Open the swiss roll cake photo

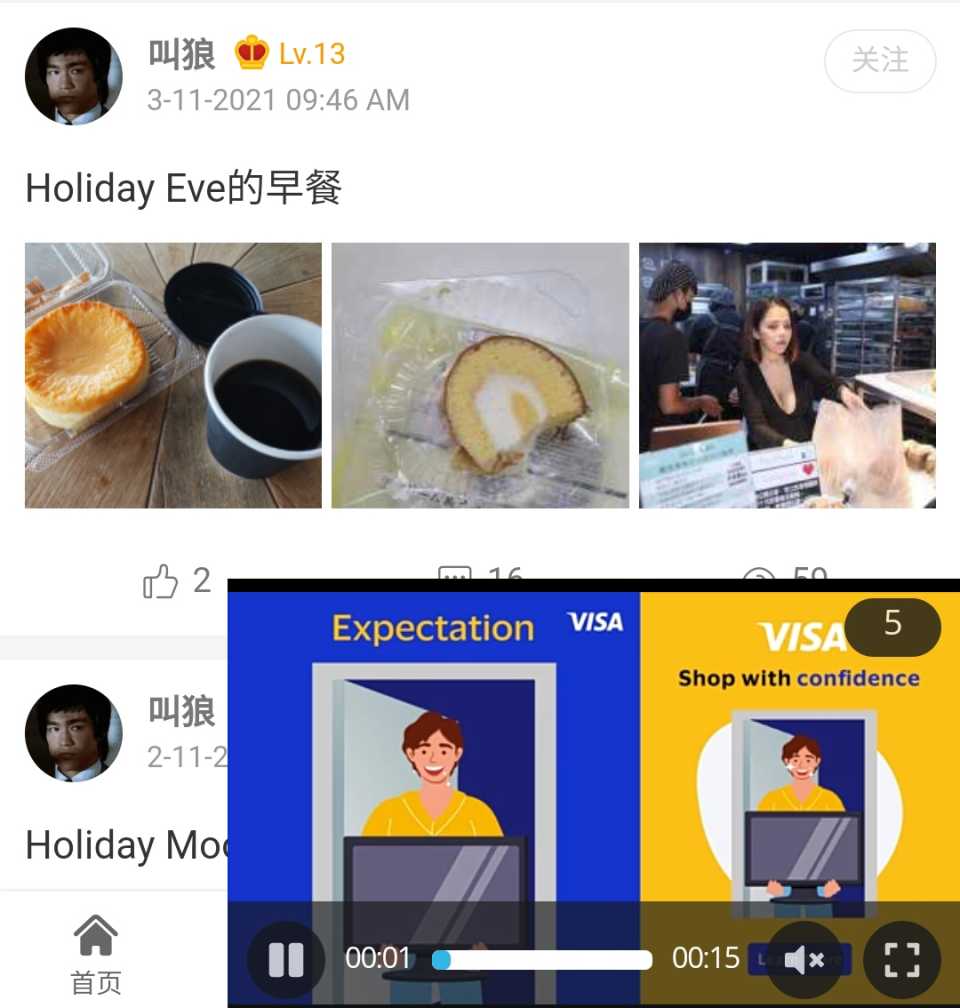(480, 375)
